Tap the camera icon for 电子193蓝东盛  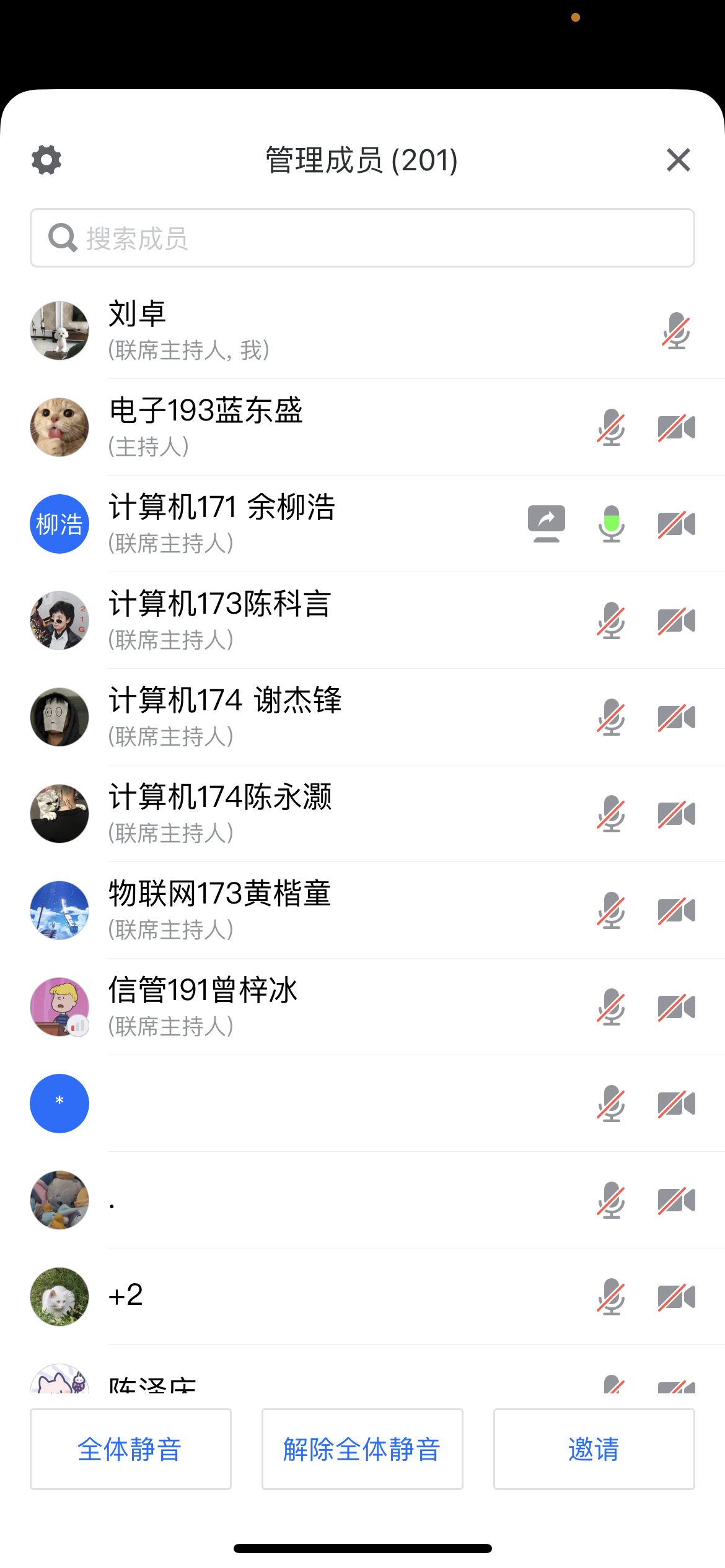pos(676,427)
